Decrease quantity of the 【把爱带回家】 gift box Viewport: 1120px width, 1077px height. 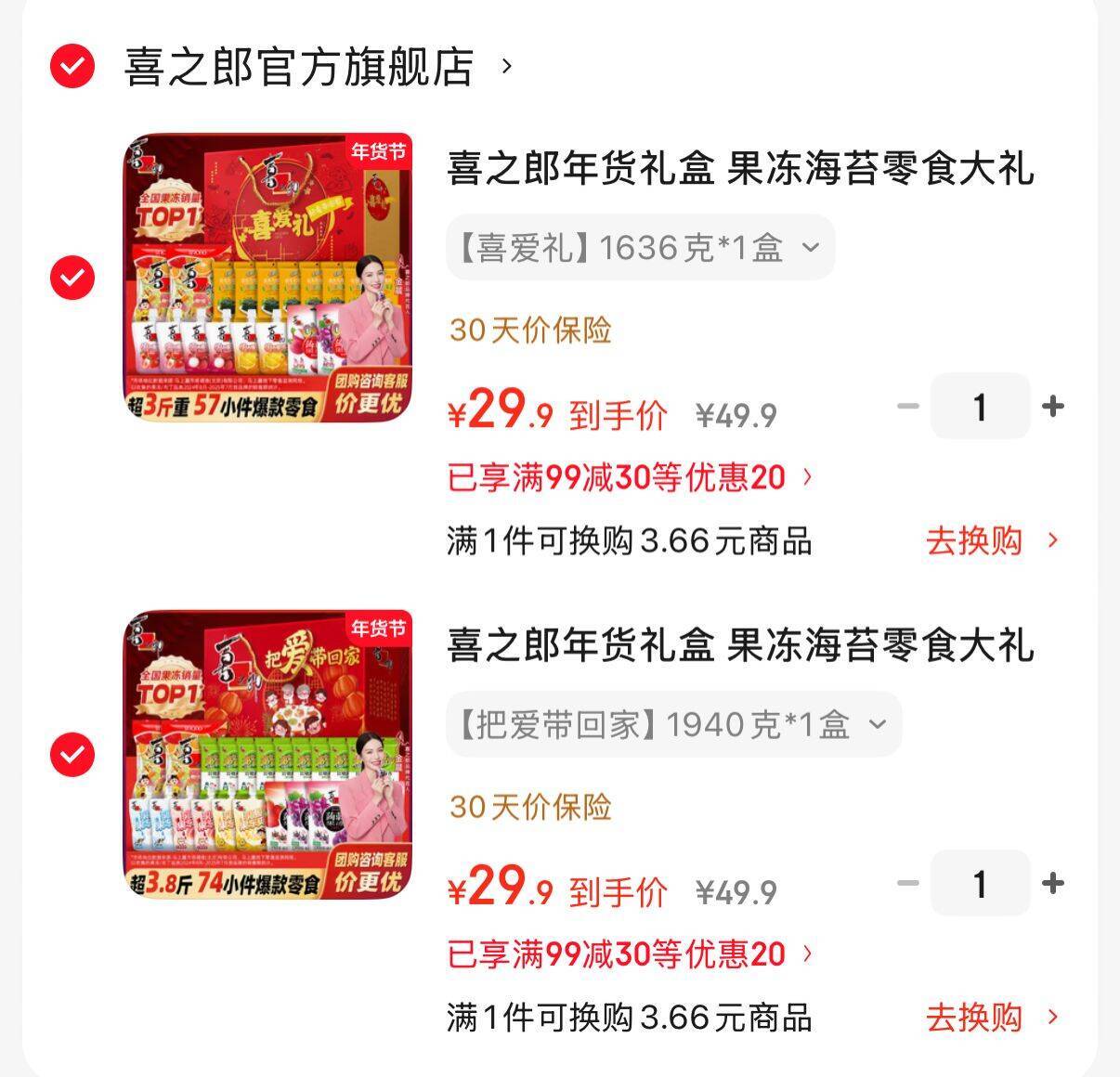click(x=908, y=884)
